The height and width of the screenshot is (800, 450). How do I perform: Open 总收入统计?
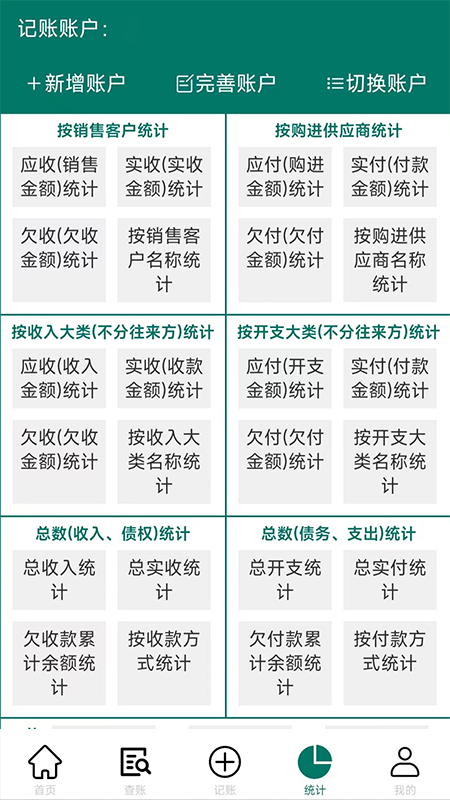[x=59, y=580]
